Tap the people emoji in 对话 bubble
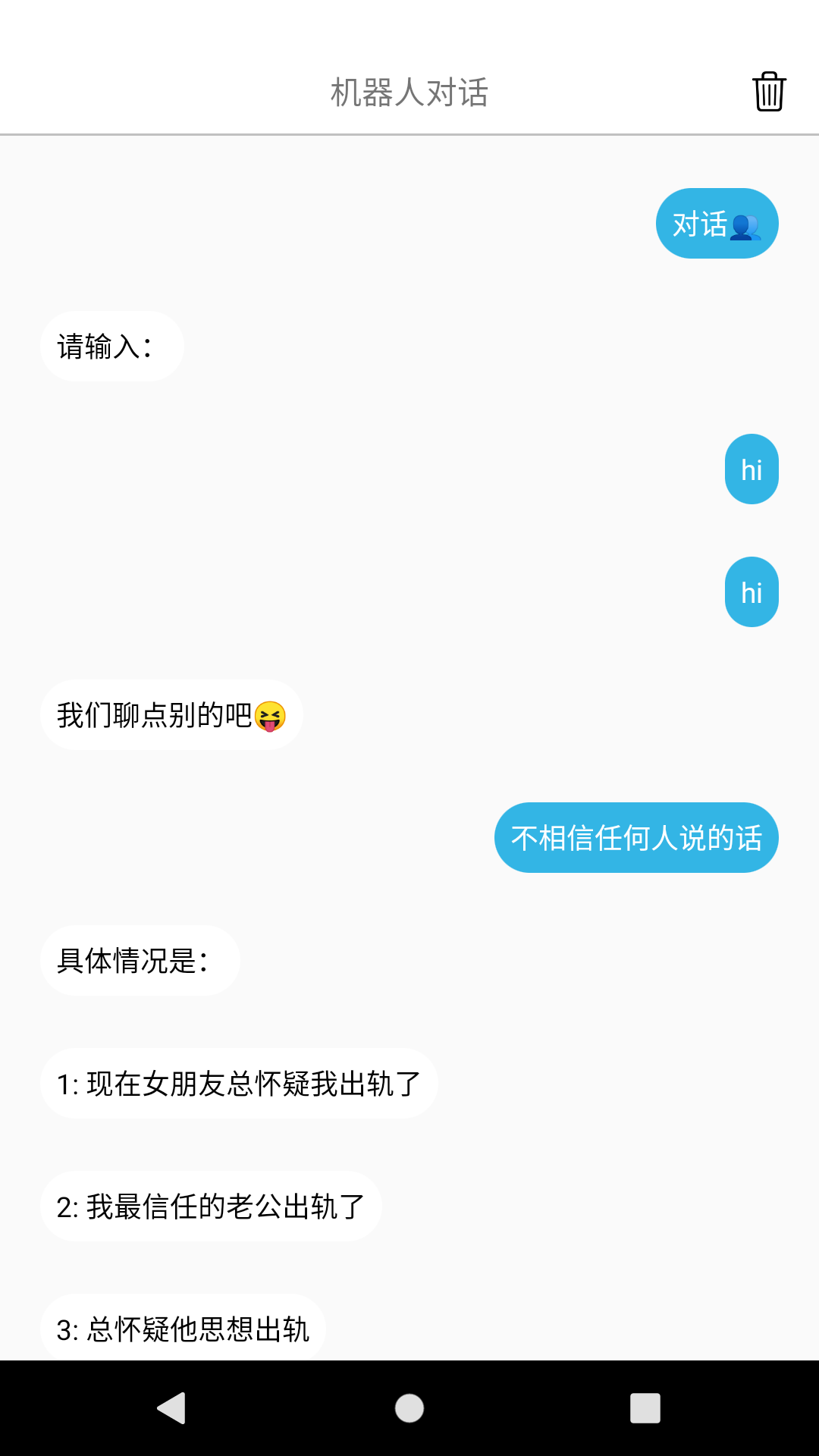 click(746, 224)
